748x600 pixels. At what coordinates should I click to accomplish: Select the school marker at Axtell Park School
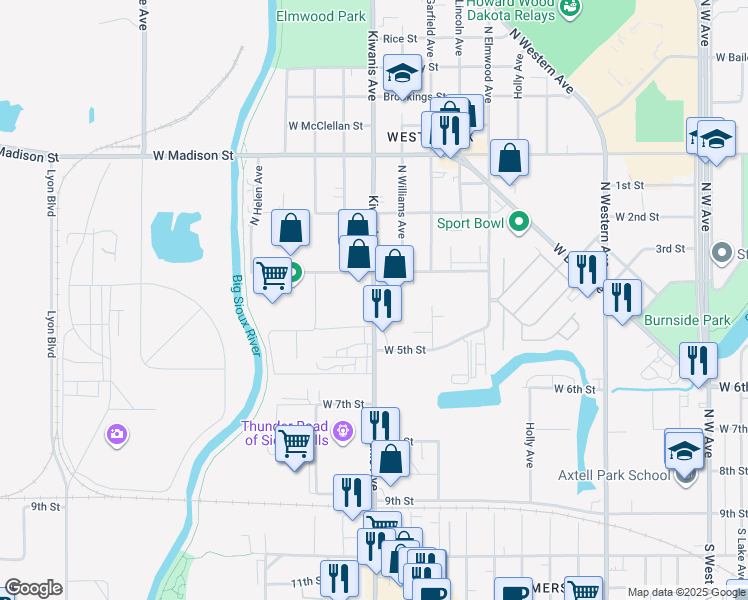pyautogui.click(x=684, y=452)
